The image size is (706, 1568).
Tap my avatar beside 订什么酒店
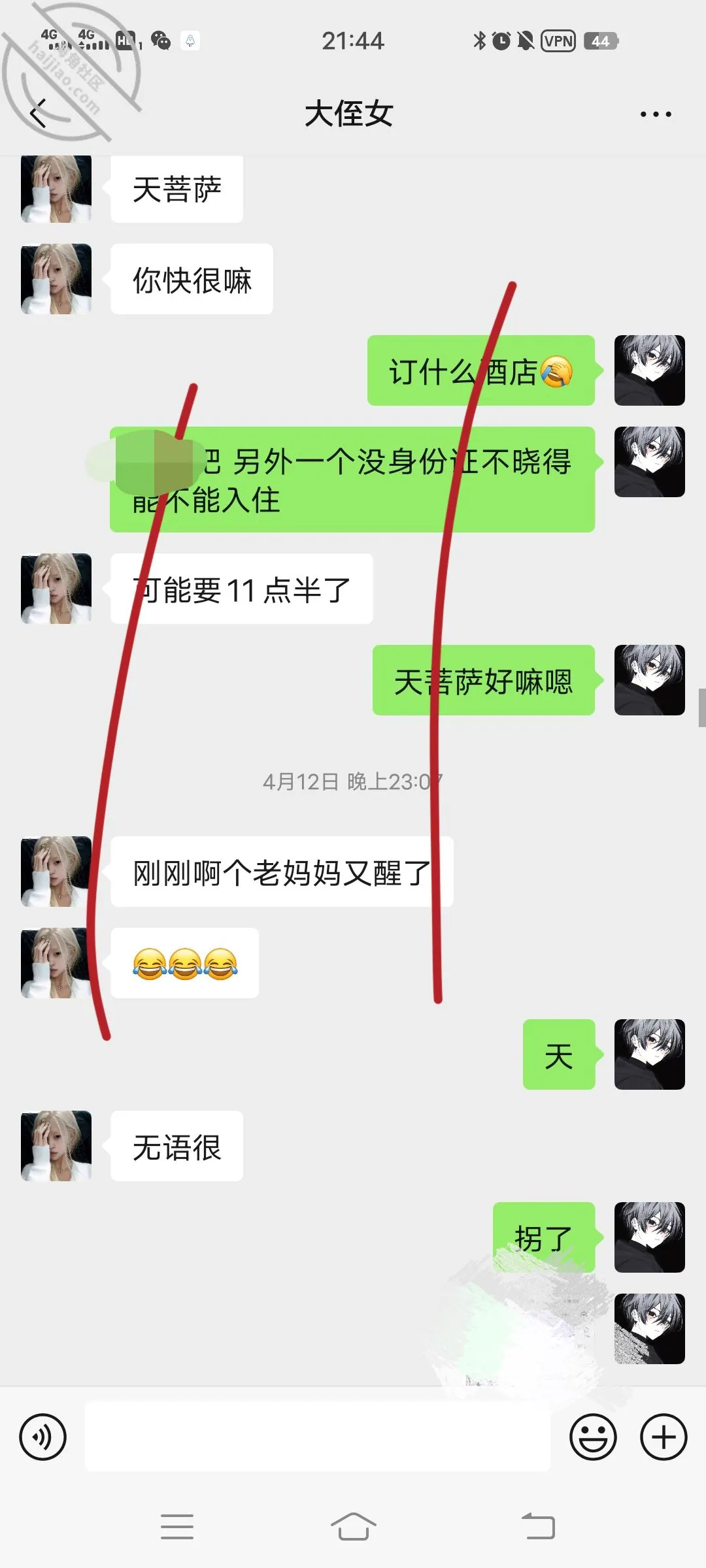point(649,370)
